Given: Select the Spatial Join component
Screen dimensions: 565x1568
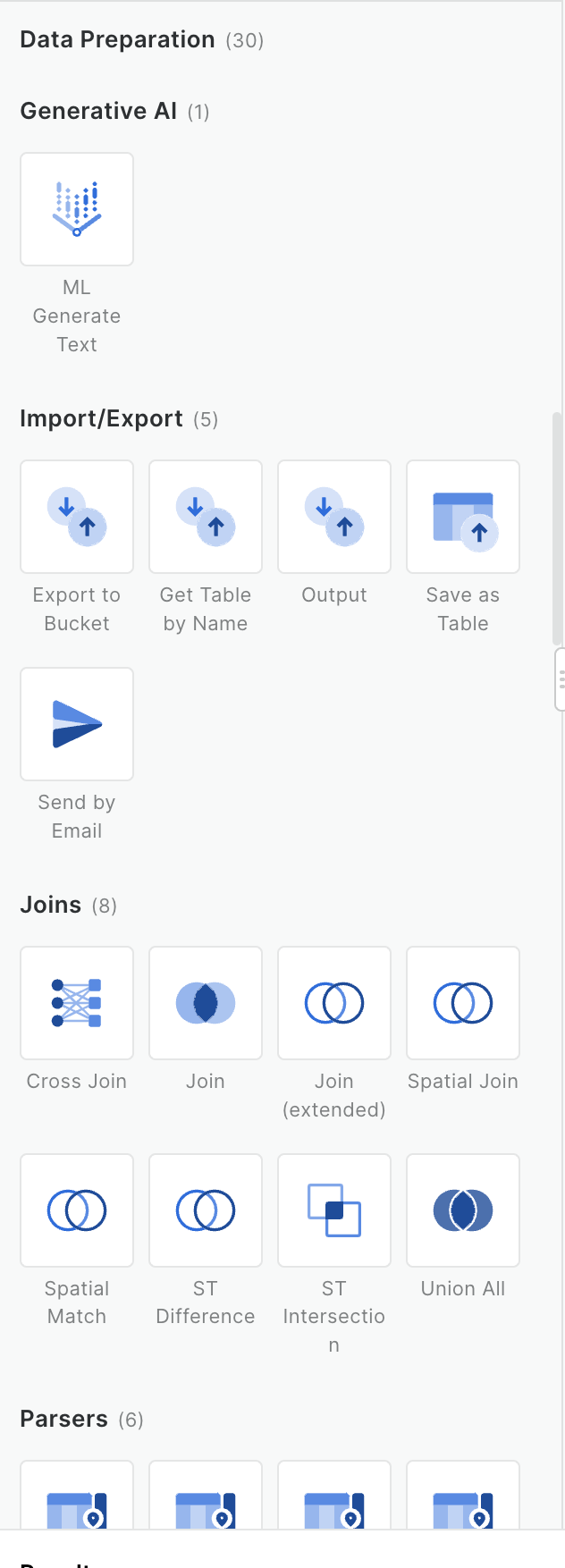Looking at the screenshot, I should coord(463,1003).
